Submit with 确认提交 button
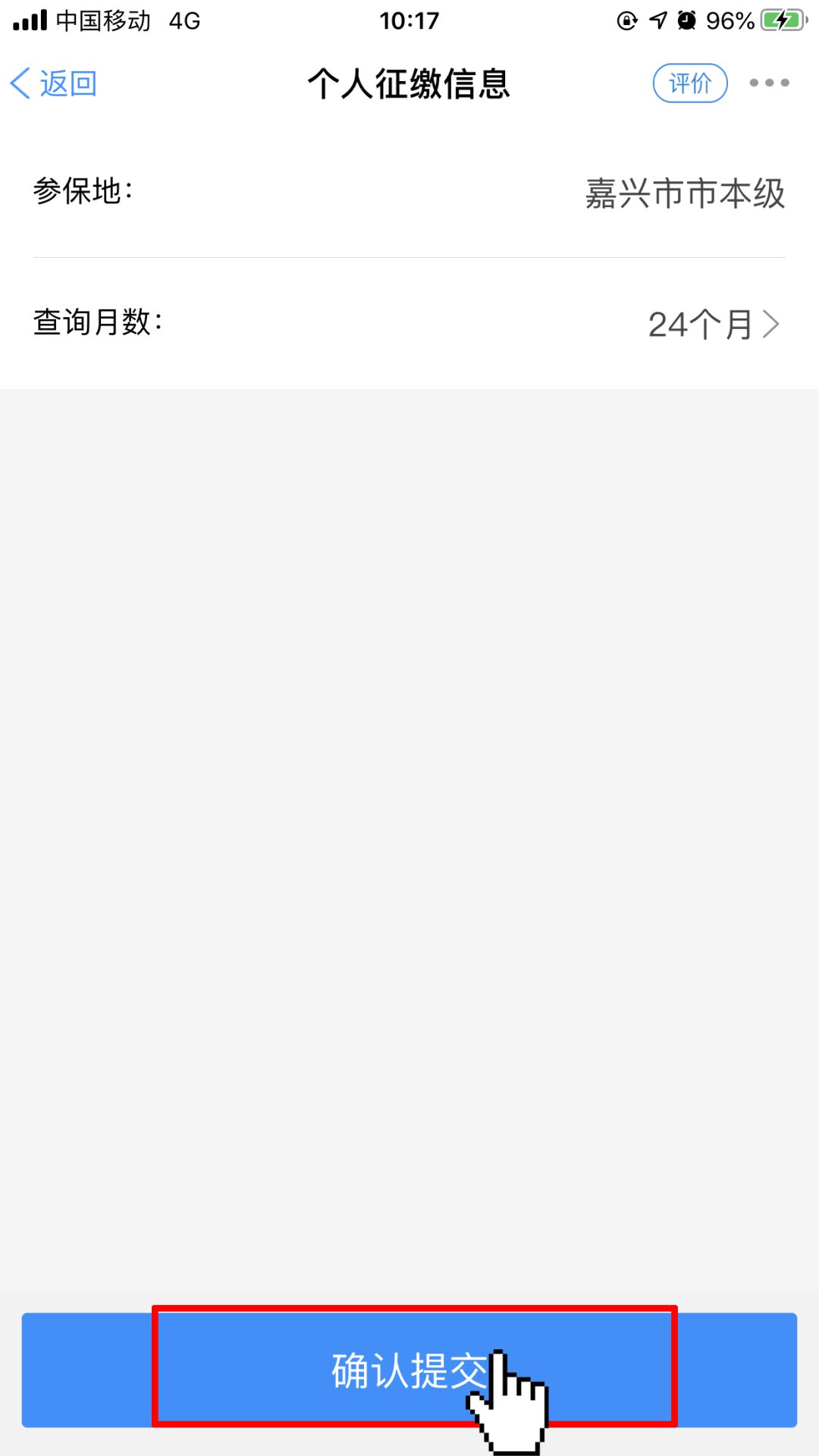 (409, 1370)
